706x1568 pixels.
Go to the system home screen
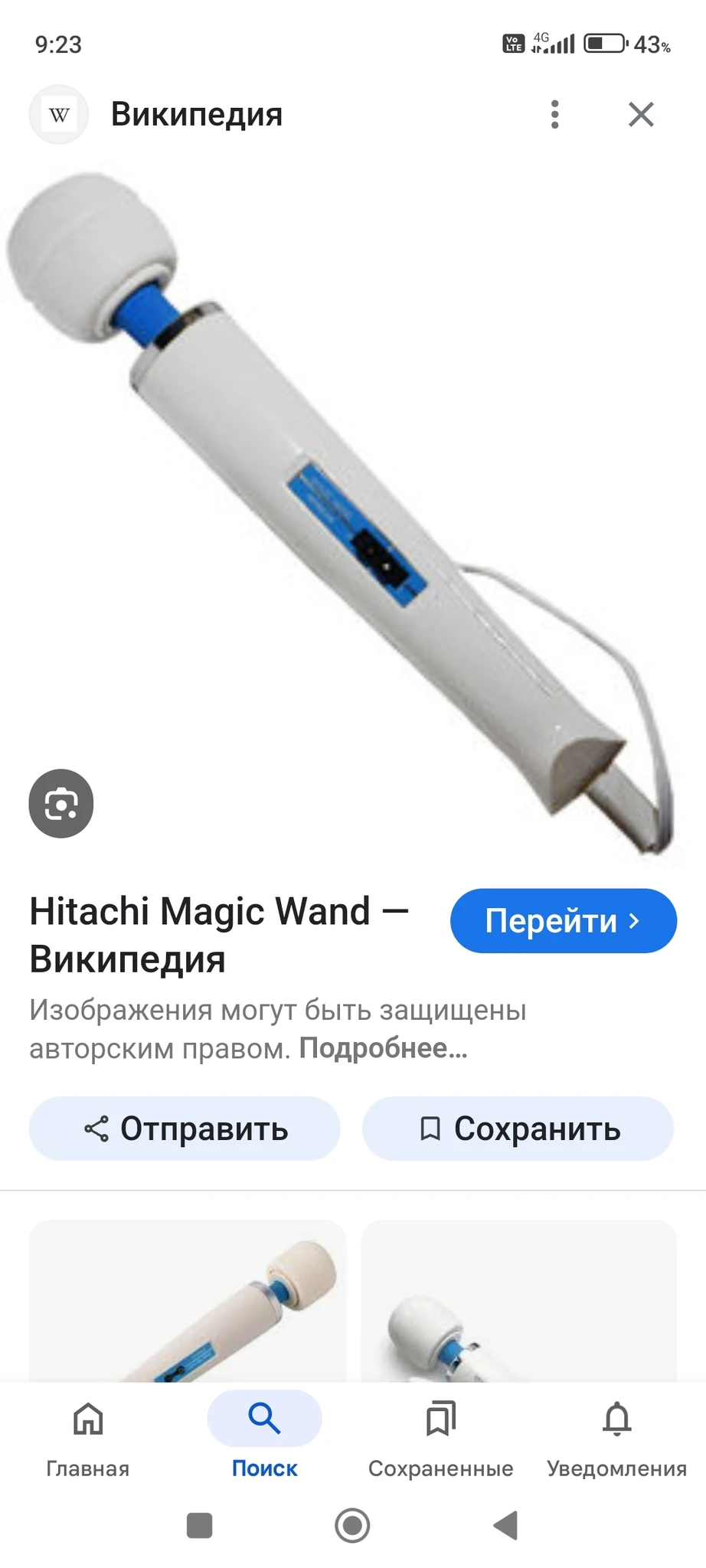click(x=352, y=1525)
